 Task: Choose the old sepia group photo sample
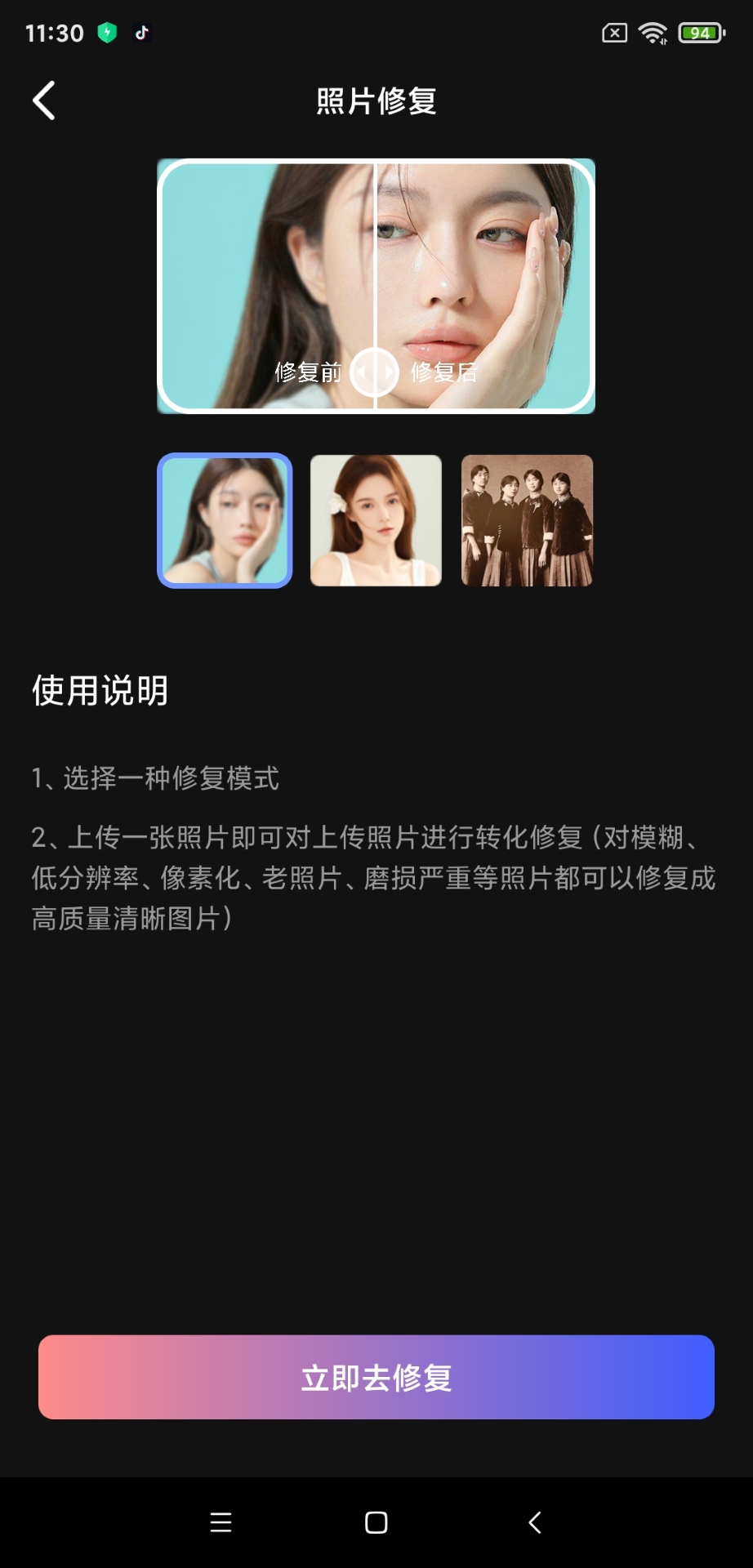pos(527,520)
